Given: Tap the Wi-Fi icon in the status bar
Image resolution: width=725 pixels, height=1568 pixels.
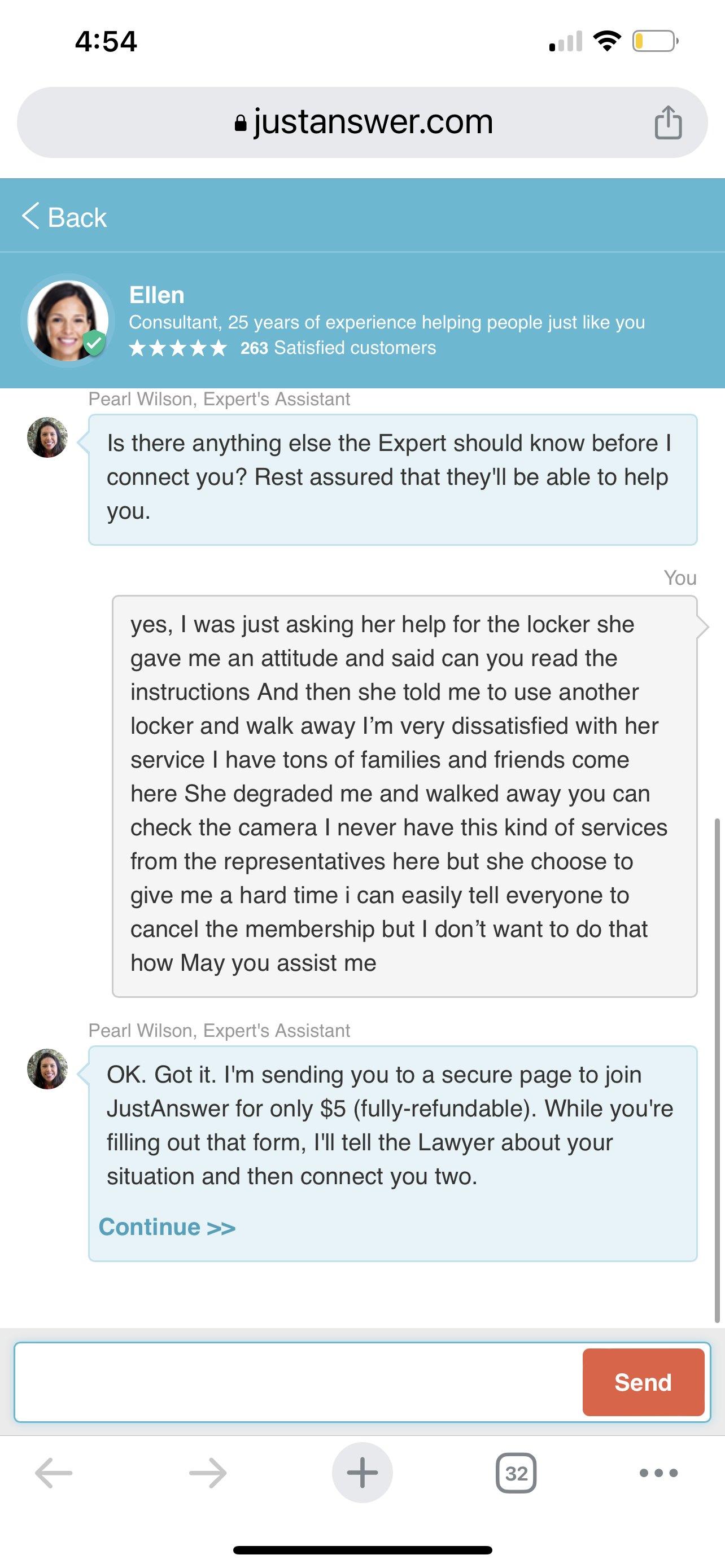Looking at the screenshot, I should (606, 41).
